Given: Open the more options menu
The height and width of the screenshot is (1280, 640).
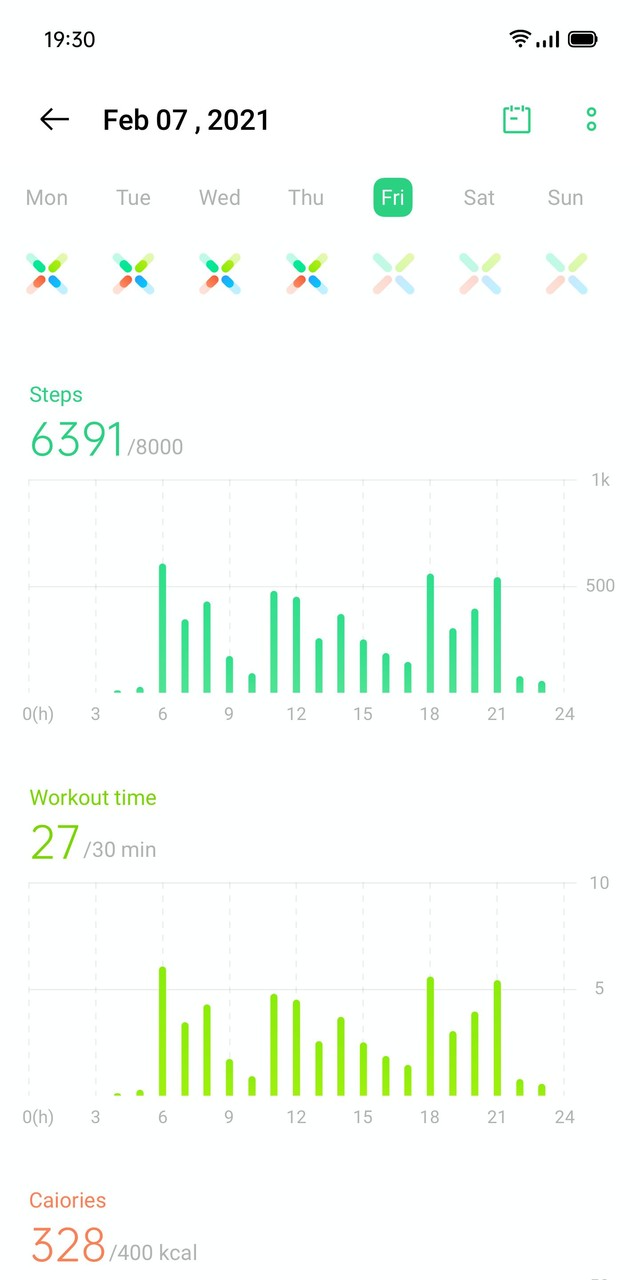Looking at the screenshot, I should tap(591, 120).
